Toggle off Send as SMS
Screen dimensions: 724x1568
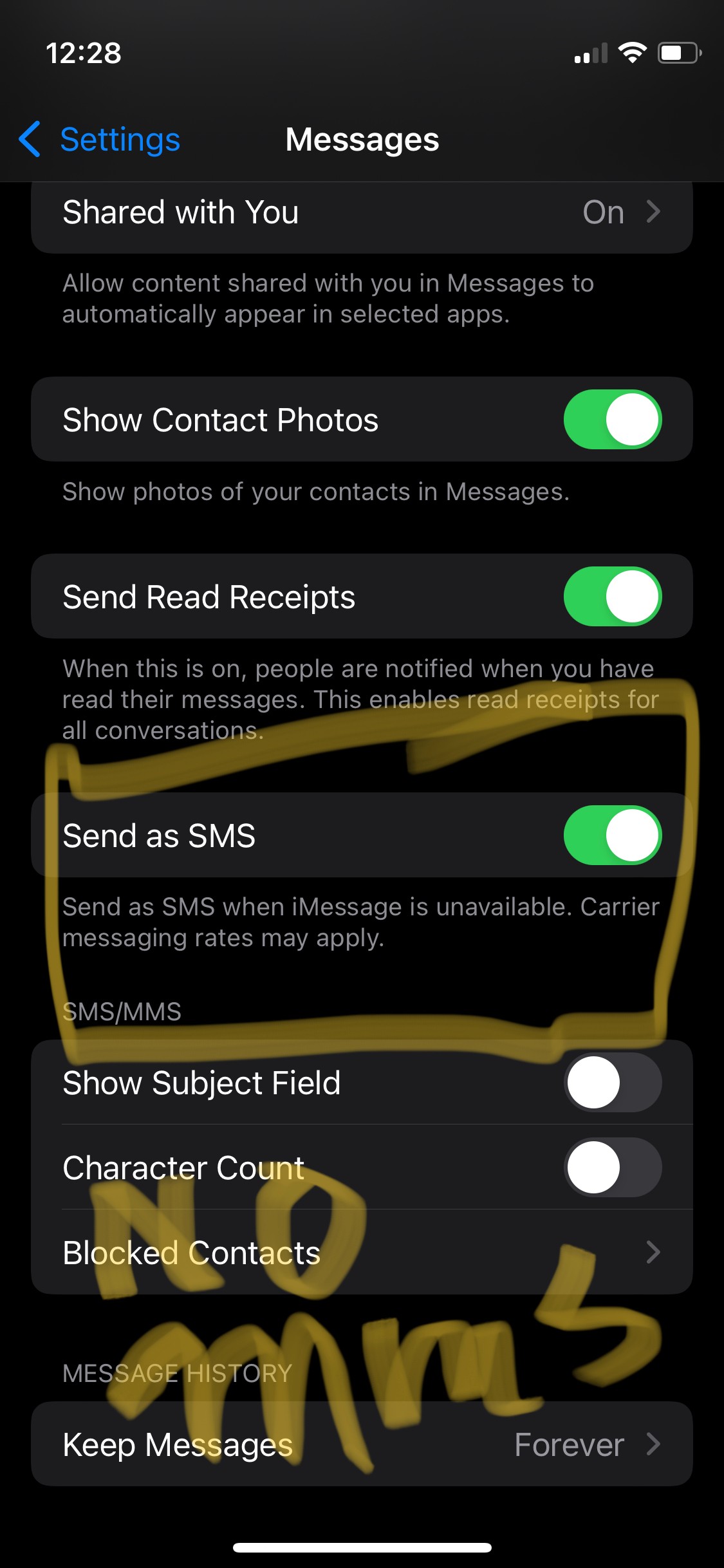click(613, 835)
